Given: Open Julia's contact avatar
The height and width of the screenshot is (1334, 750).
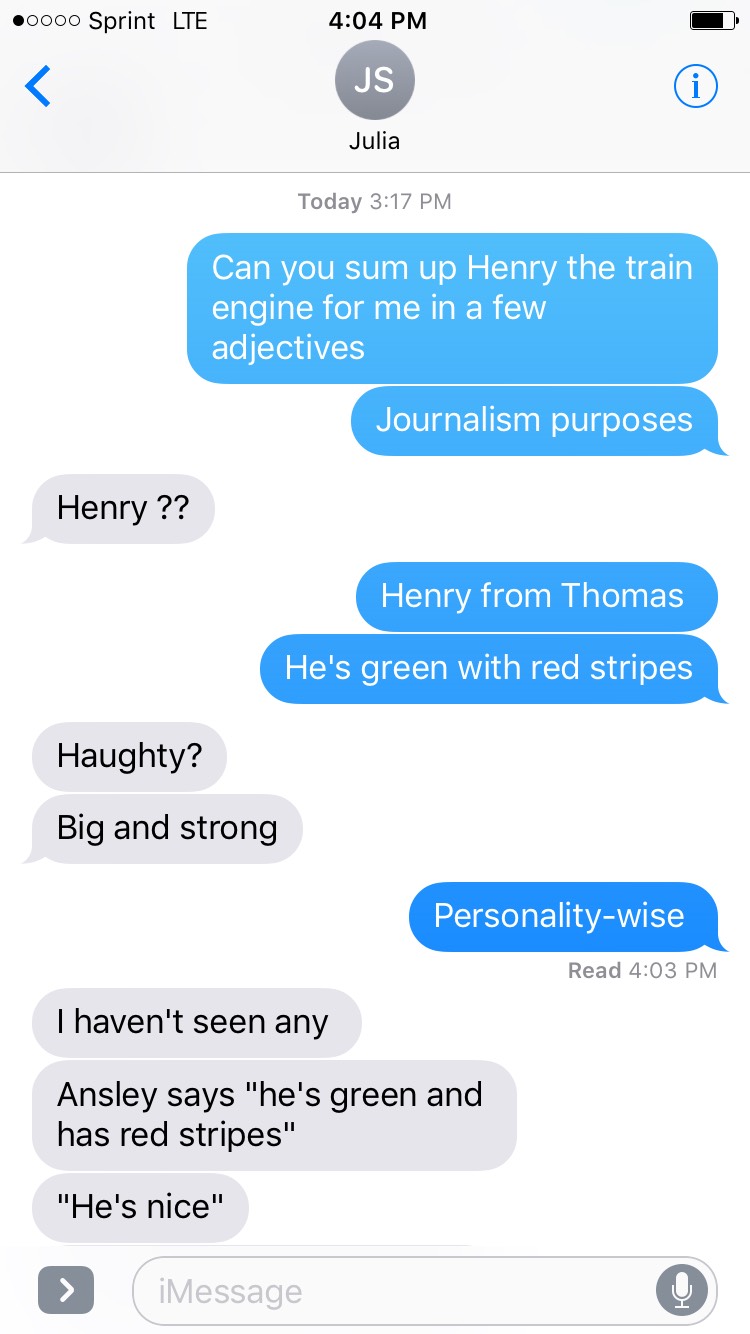Looking at the screenshot, I should pos(375,81).
